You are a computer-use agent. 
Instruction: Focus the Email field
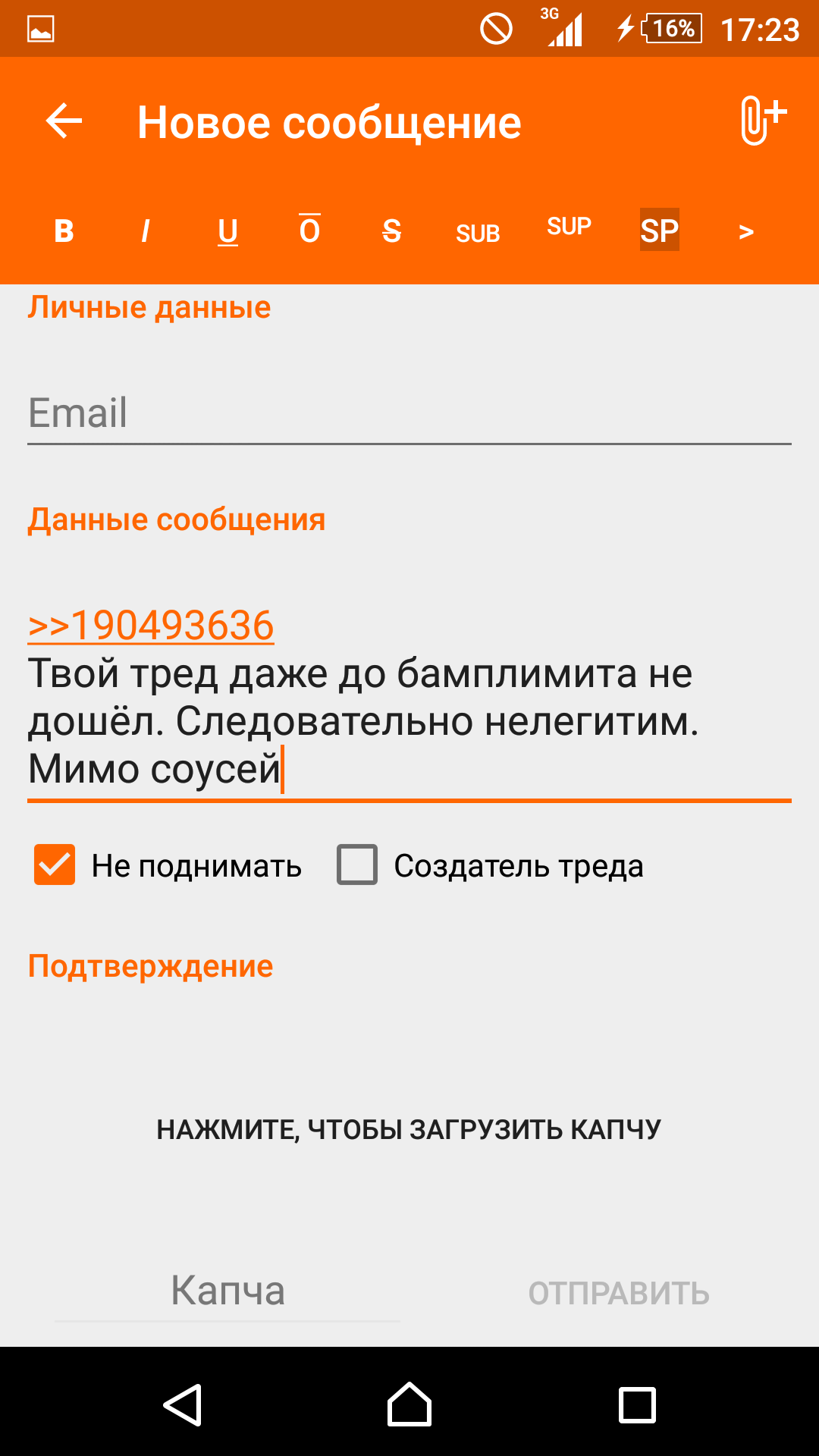point(409,414)
